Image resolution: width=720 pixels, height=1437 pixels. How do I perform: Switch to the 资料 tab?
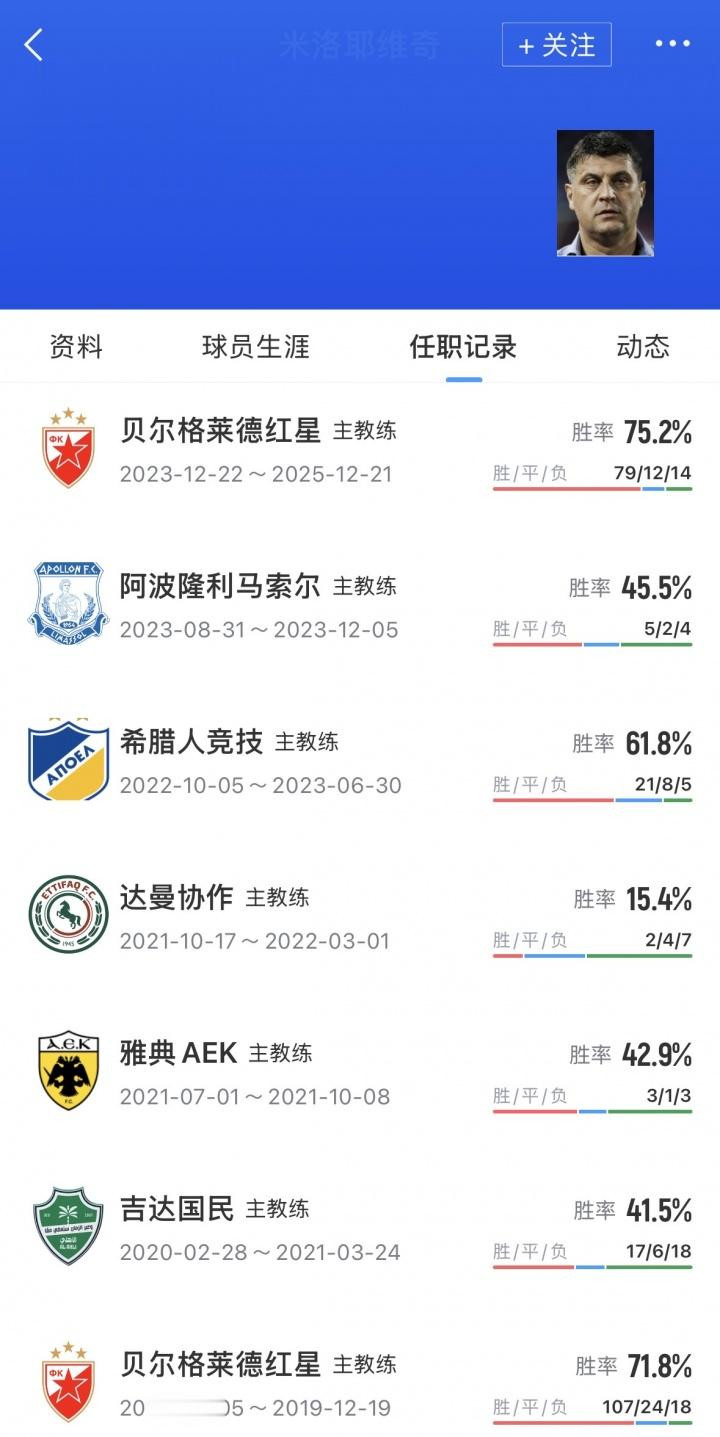click(77, 347)
